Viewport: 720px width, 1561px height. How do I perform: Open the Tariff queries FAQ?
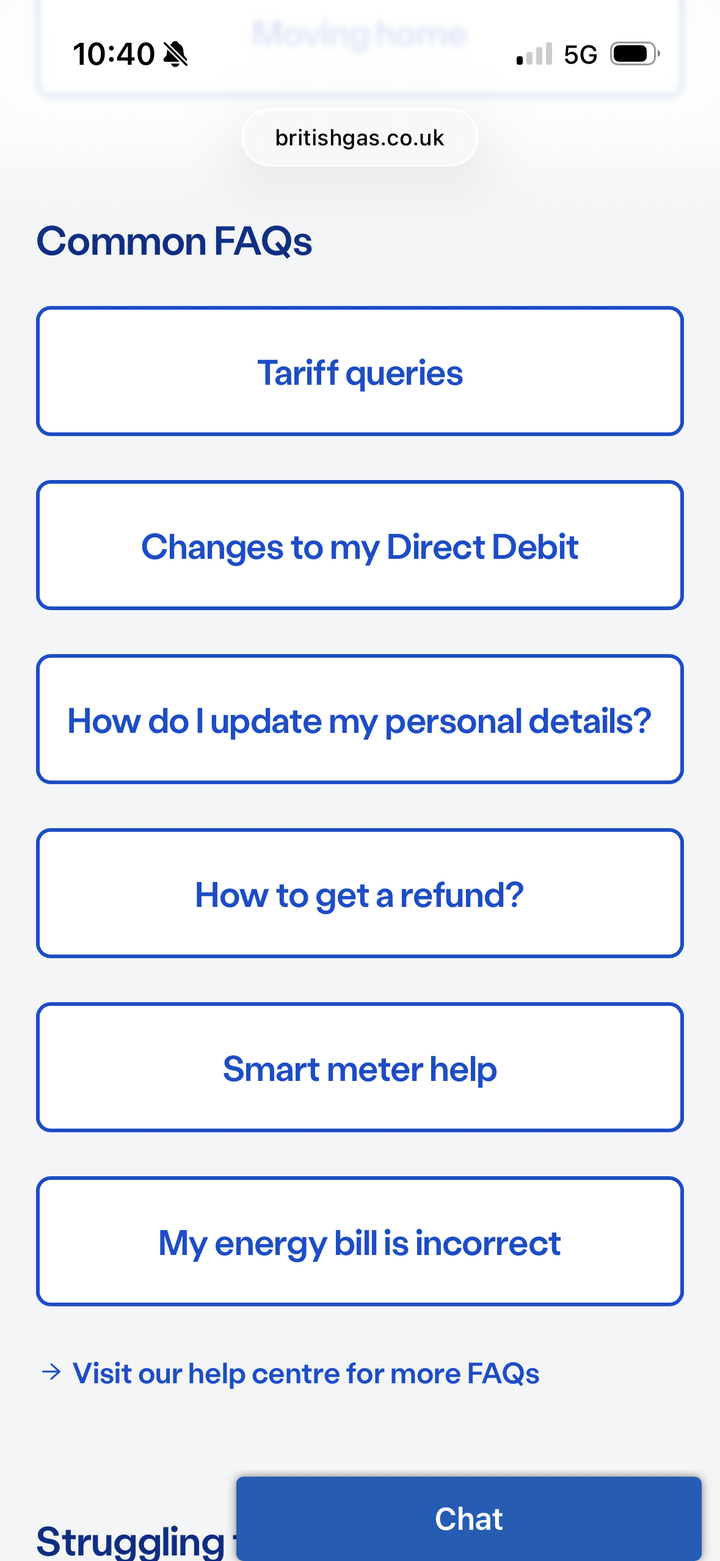point(360,372)
